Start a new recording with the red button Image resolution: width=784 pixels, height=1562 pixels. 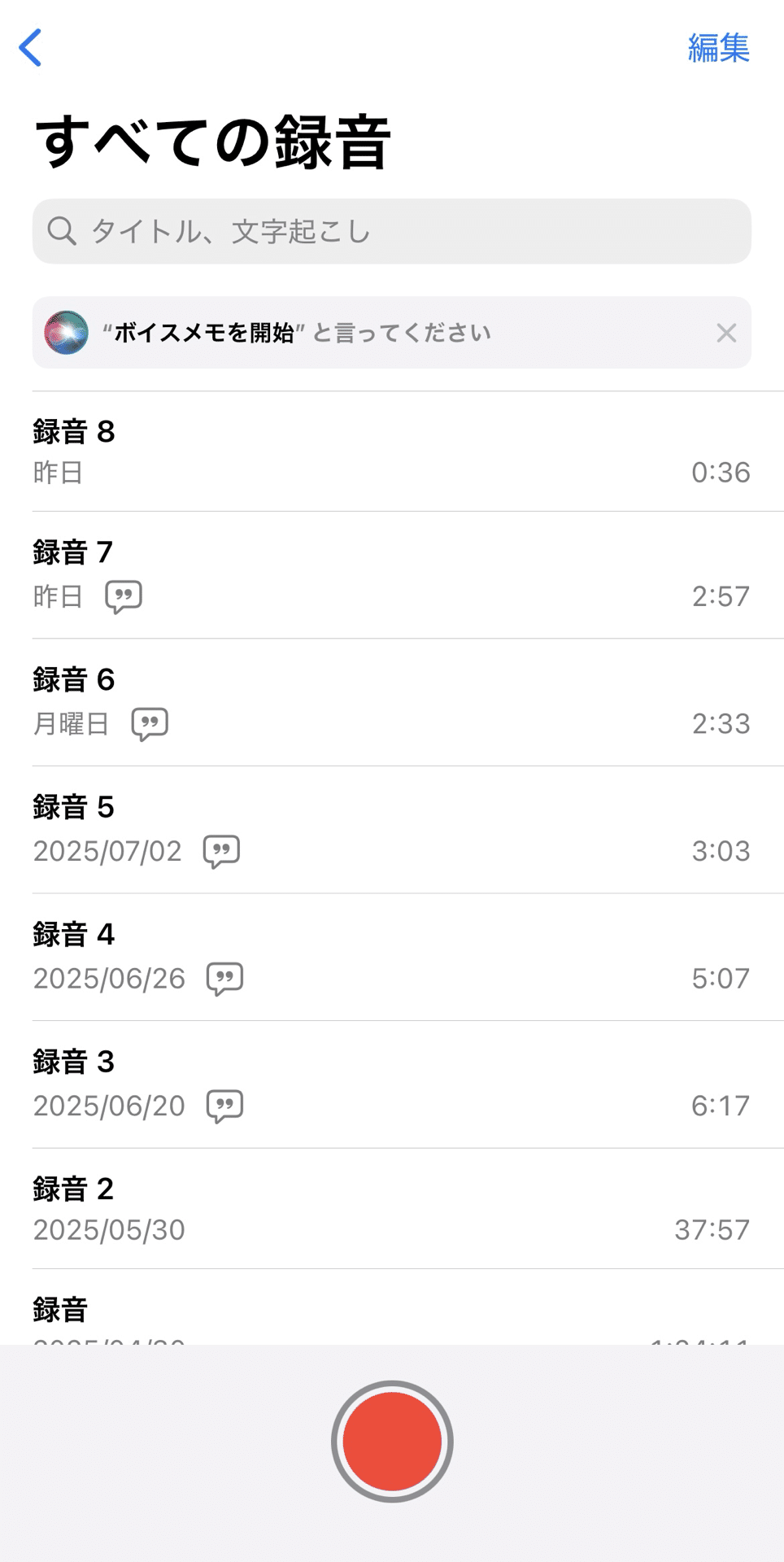[392, 1441]
